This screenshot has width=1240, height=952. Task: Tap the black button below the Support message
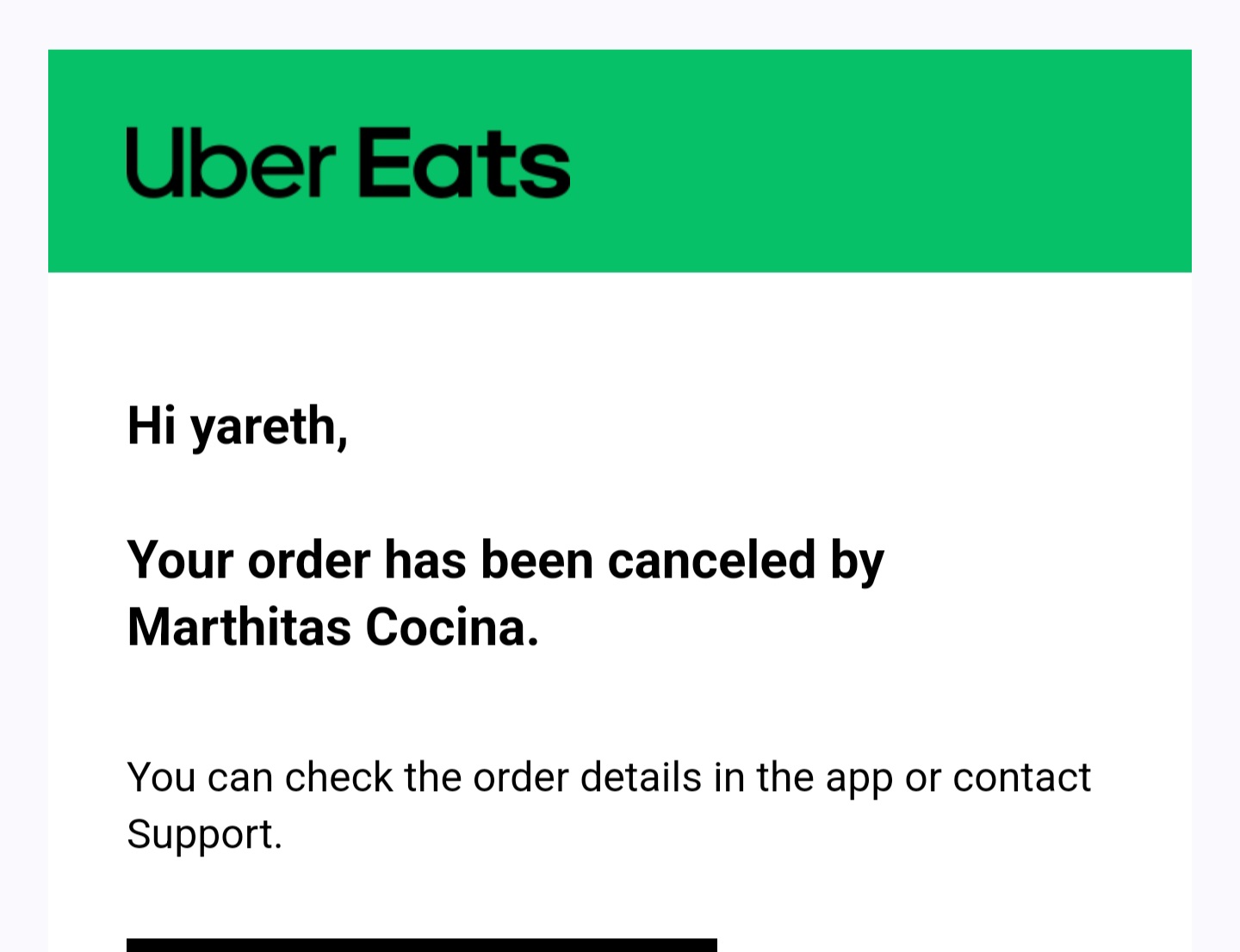click(x=421, y=945)
